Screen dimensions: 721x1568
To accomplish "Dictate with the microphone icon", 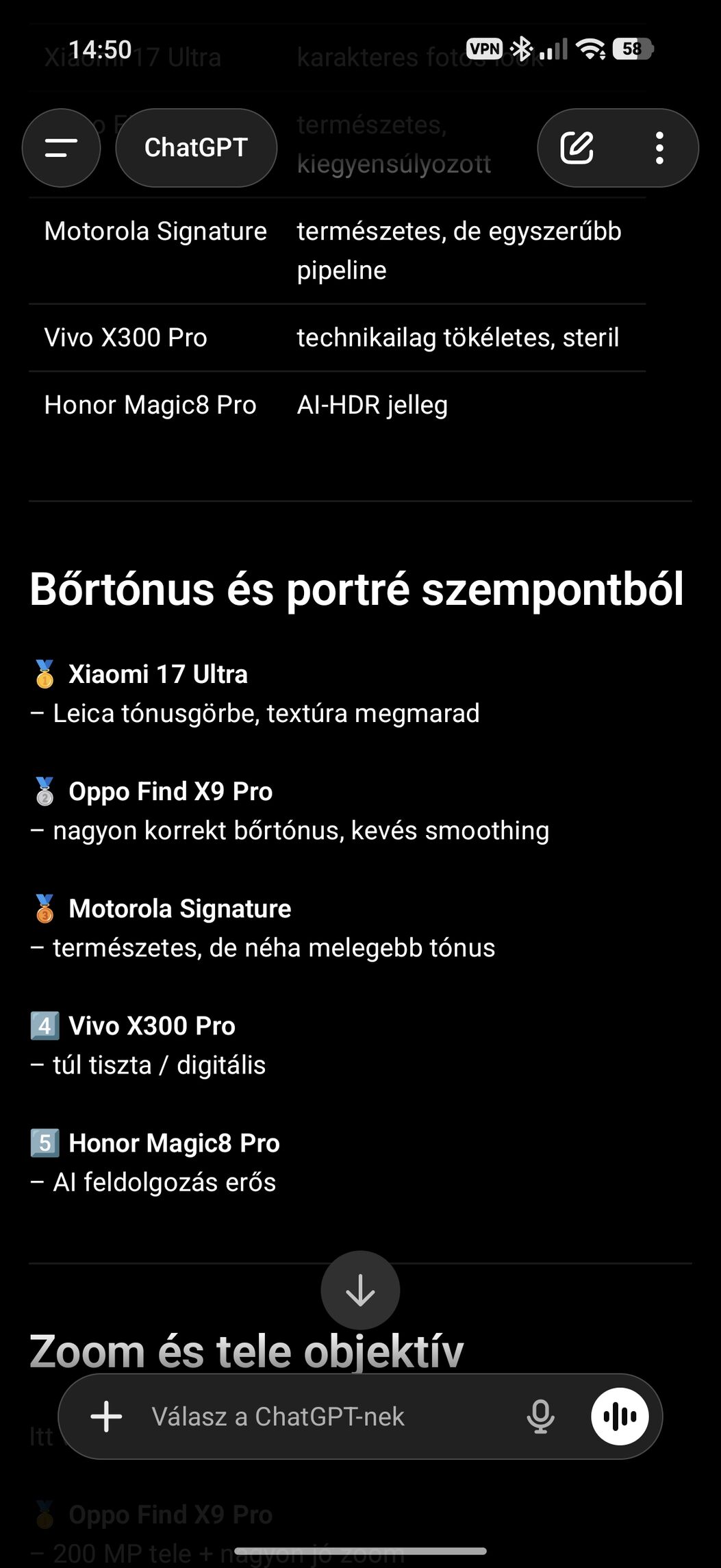I will click(540, 1417).
